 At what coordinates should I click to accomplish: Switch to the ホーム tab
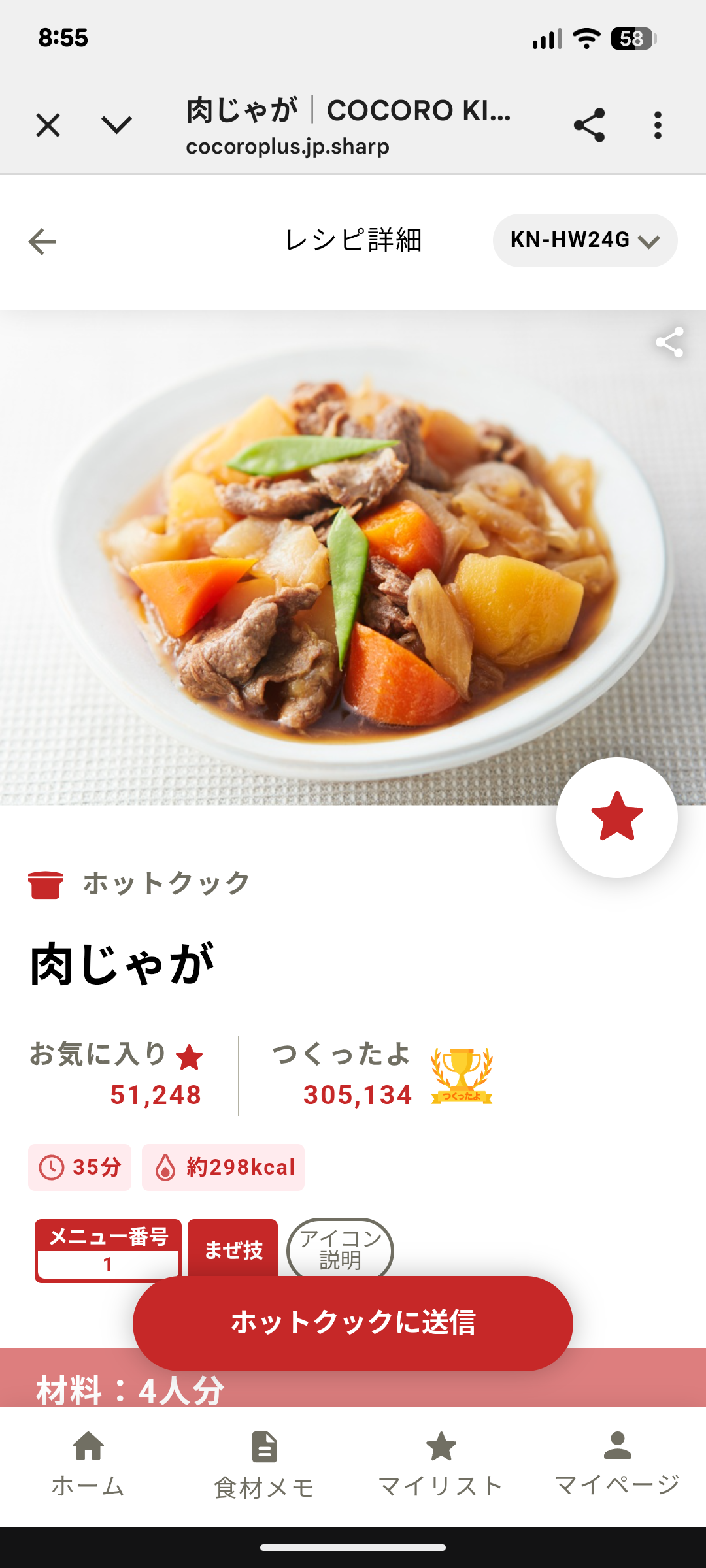(x=88, y=1463)
